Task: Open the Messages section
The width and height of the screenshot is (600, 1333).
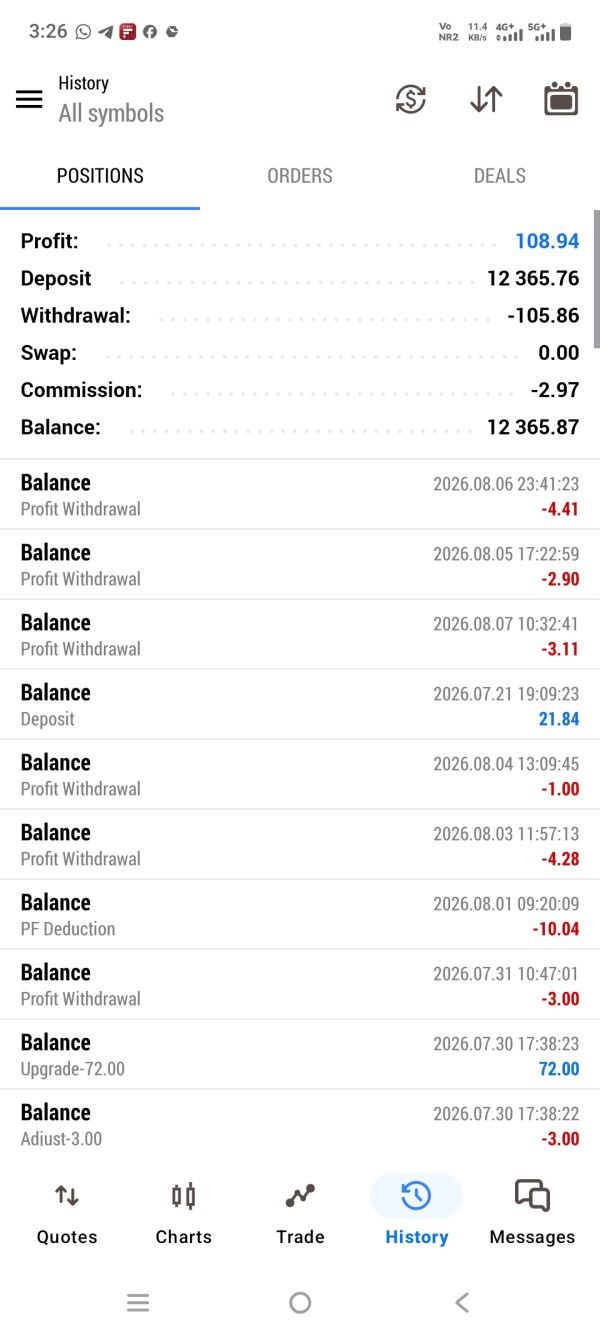Action: [532, 1213]
